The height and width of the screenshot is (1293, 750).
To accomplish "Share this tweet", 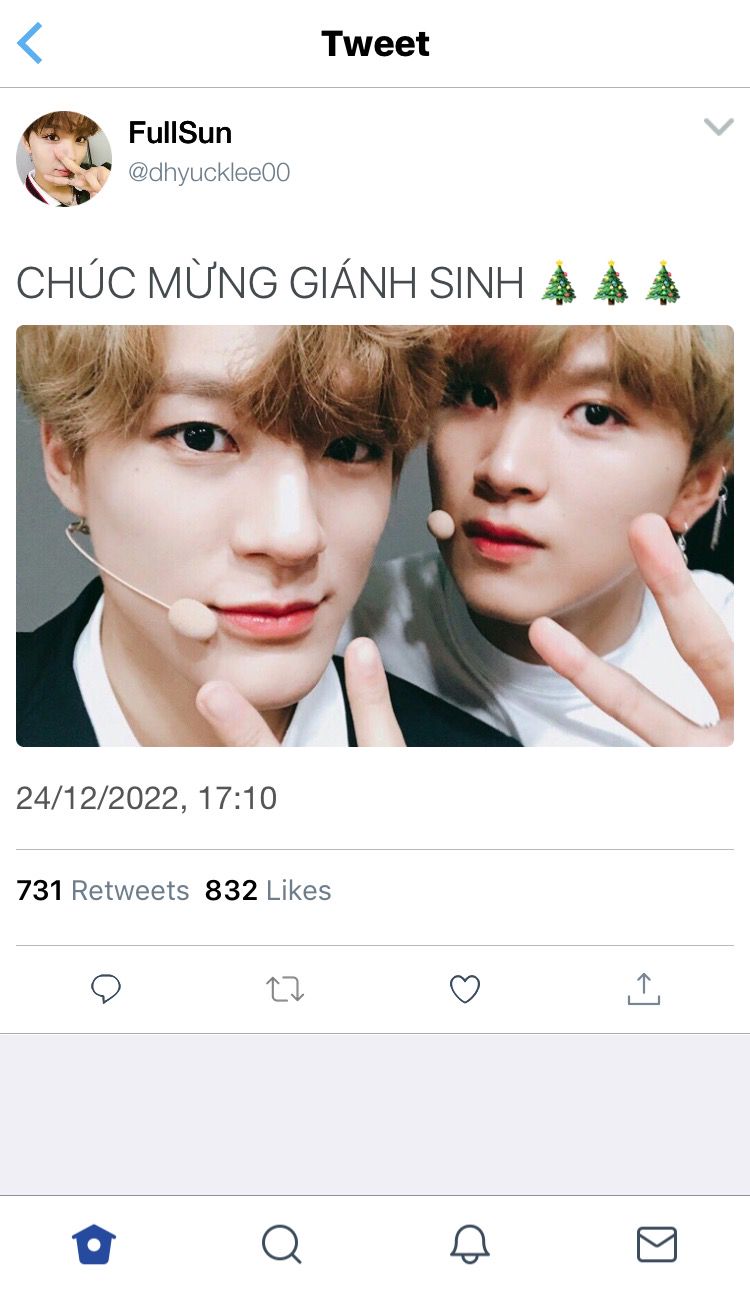I will tap(644, 988).
